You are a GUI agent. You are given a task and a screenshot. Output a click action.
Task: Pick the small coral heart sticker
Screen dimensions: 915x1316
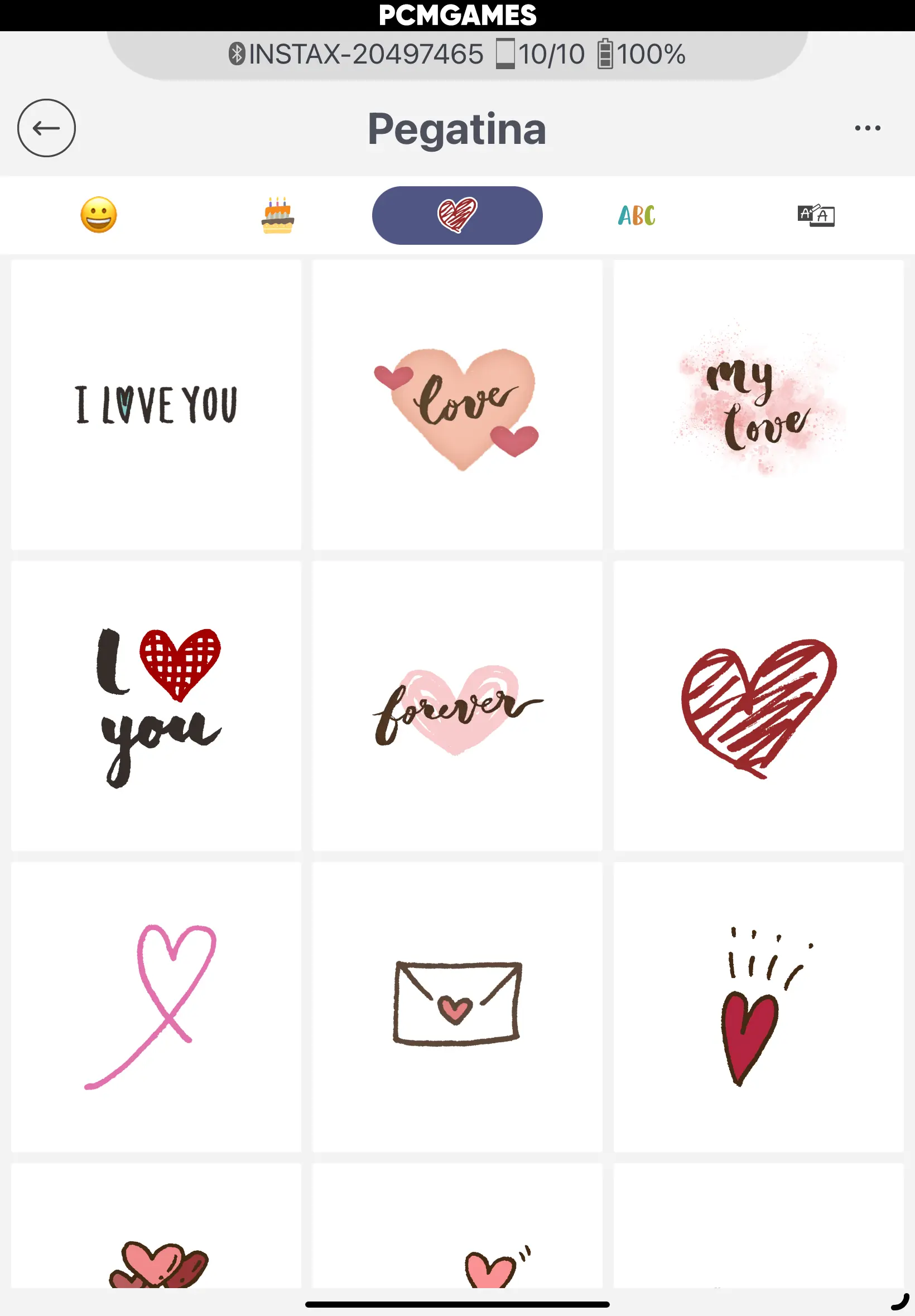(457, 1232)
